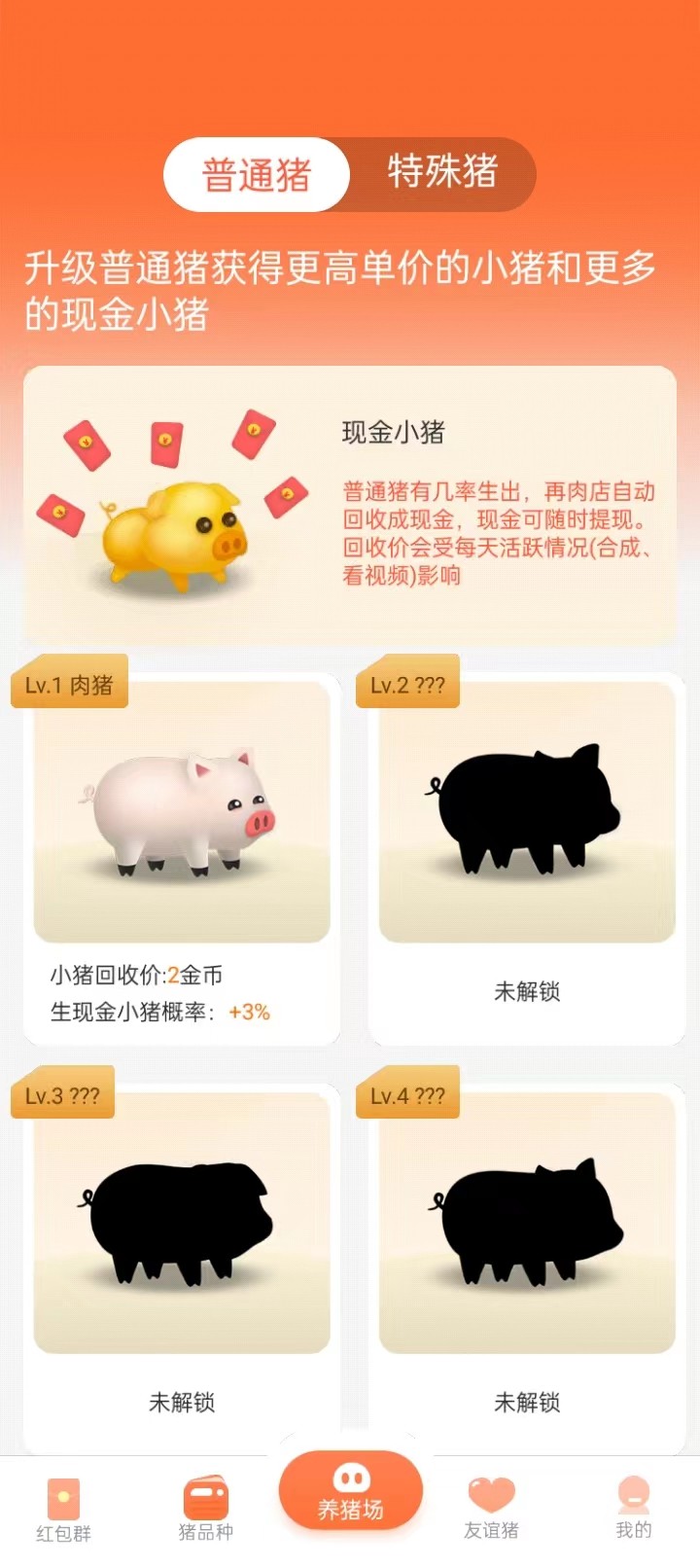Viewport: 700px width, 1568px height.
Task: Tap the locked Lv.4 pig card
Action: (x=526, y=1265)
